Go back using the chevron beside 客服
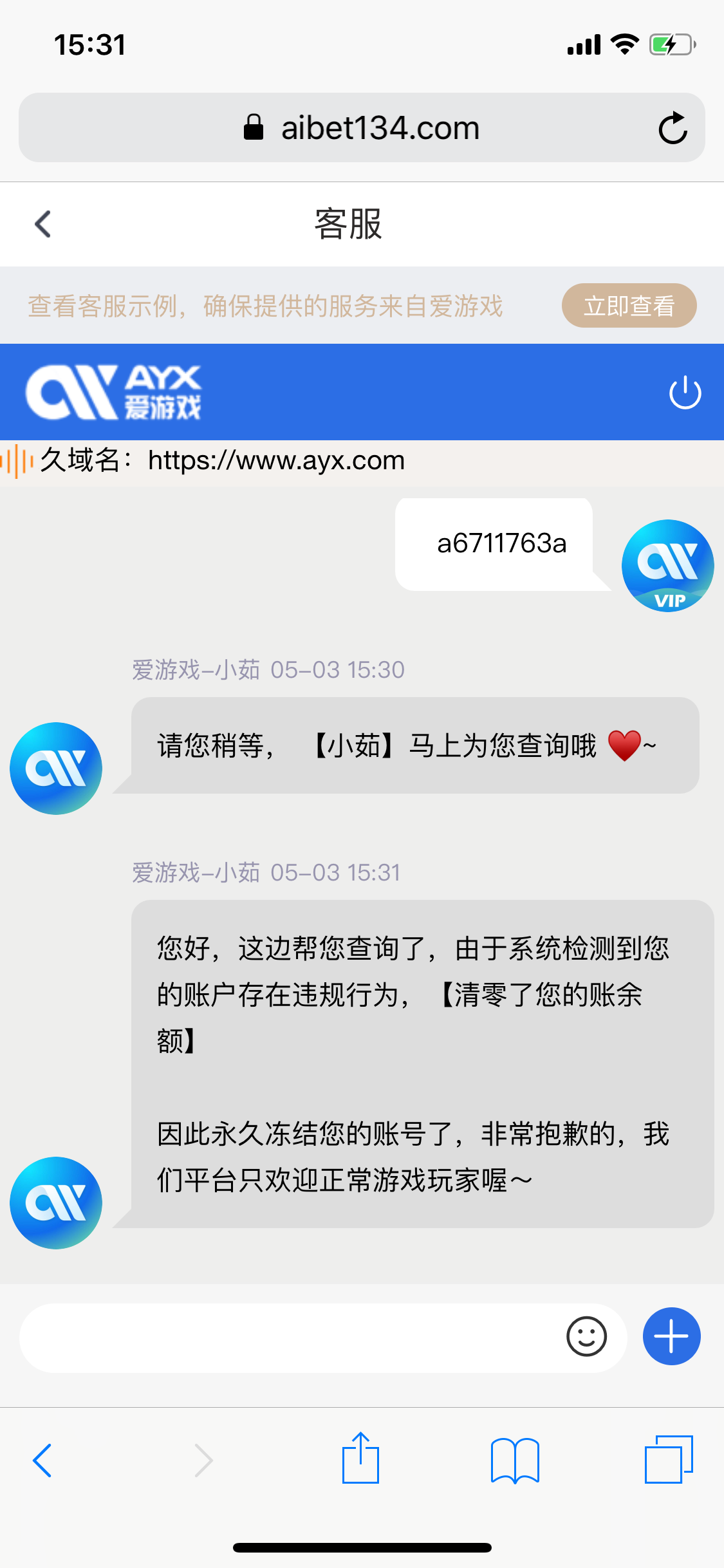This screenshot has width=724, height=1568. coord(42,224)
